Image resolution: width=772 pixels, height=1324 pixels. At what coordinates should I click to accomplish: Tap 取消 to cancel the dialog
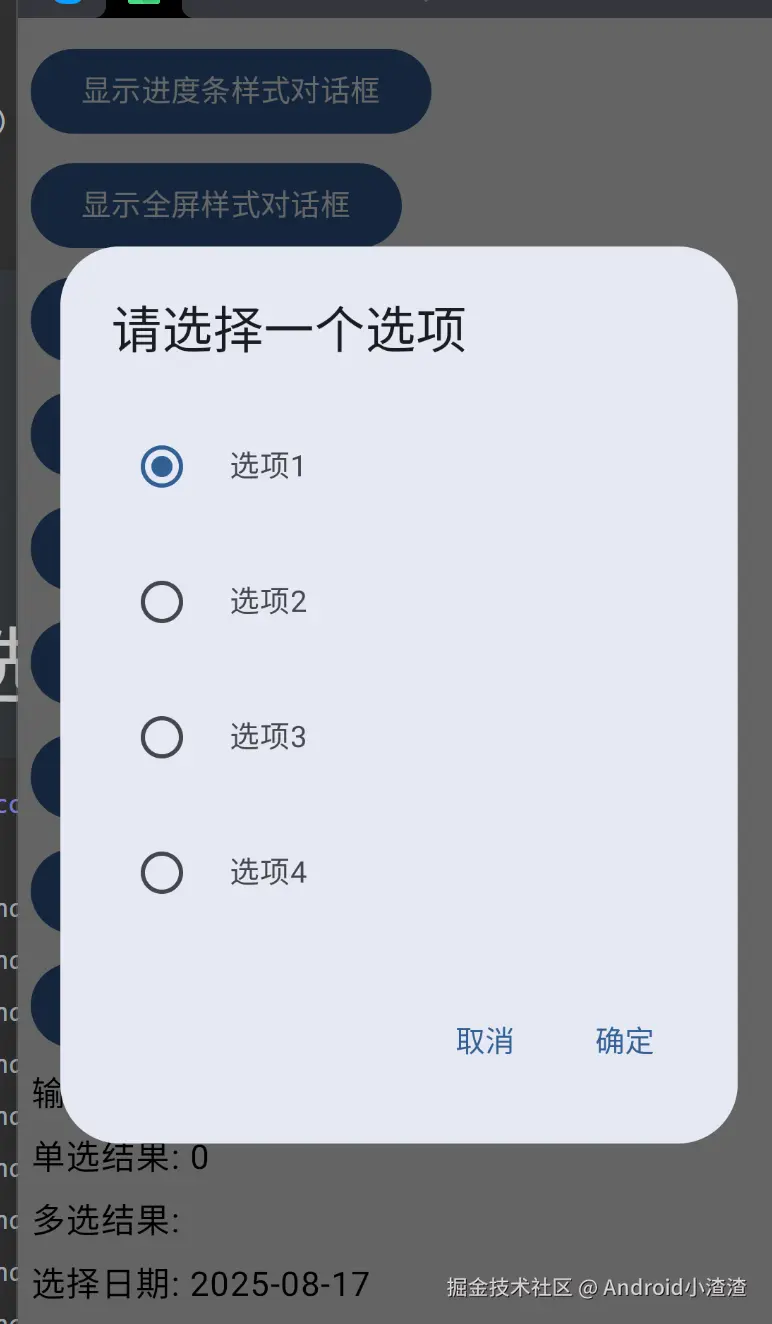coord(485,1041)
